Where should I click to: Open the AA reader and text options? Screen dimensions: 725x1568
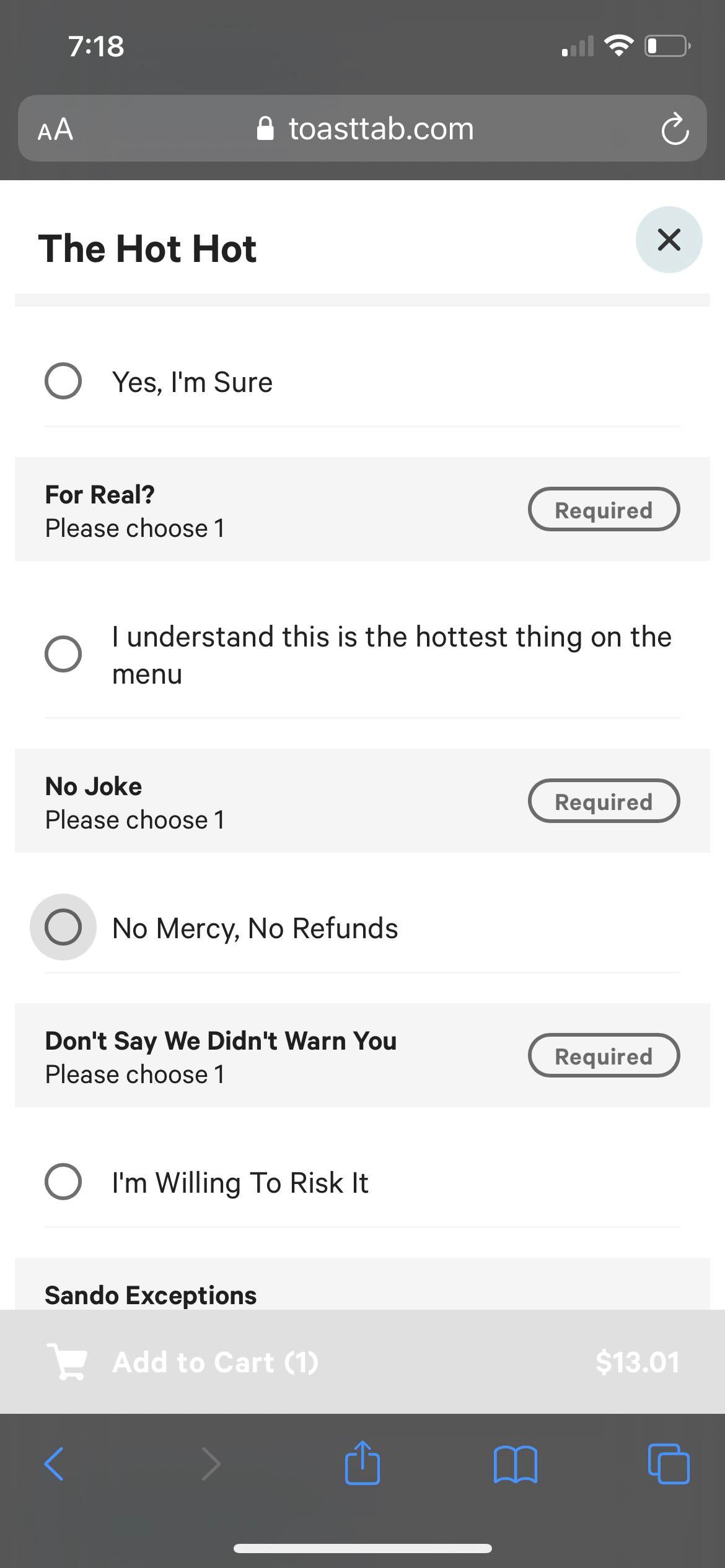coord(56,129)
